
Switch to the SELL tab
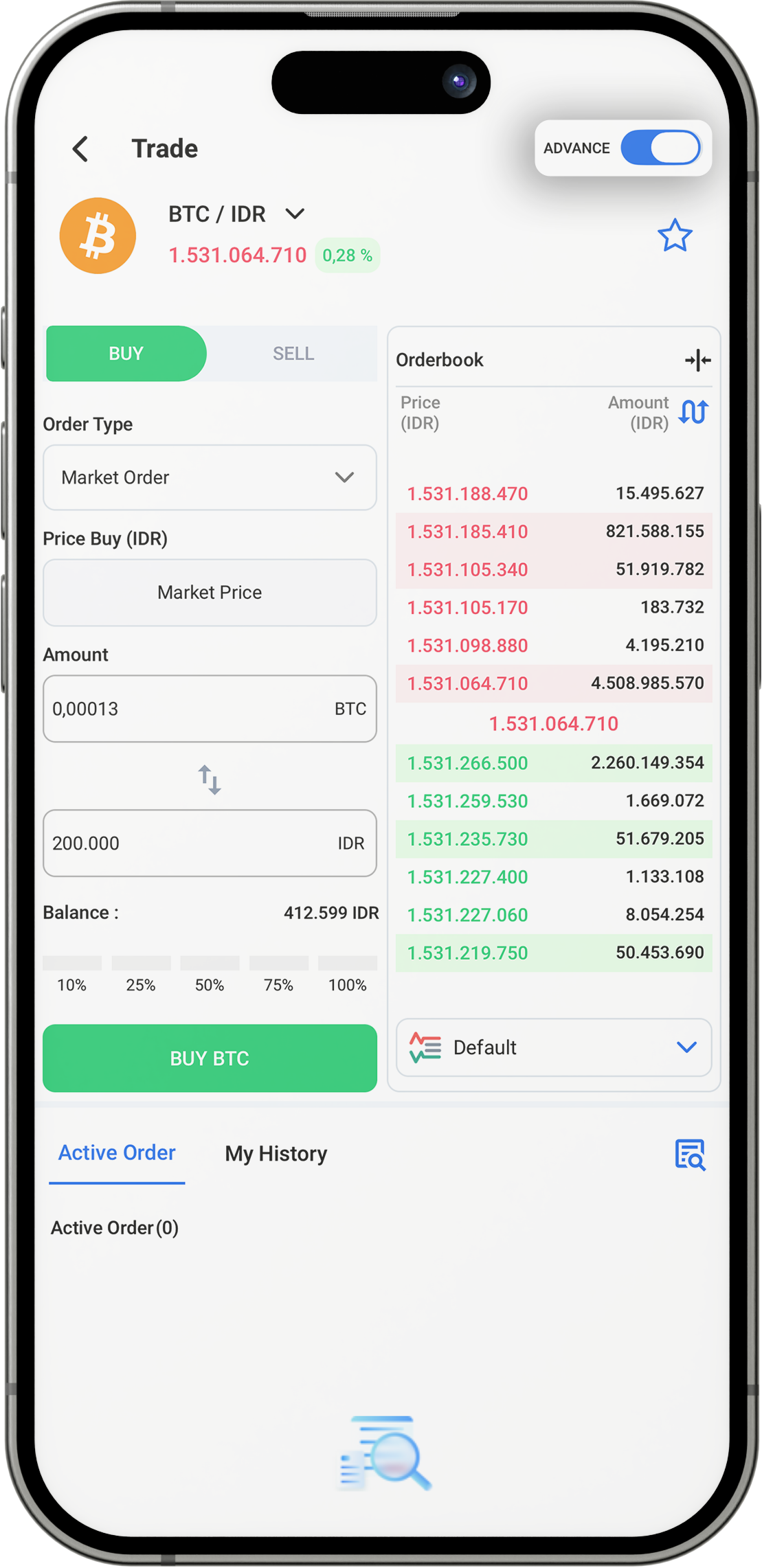(293, 354)
